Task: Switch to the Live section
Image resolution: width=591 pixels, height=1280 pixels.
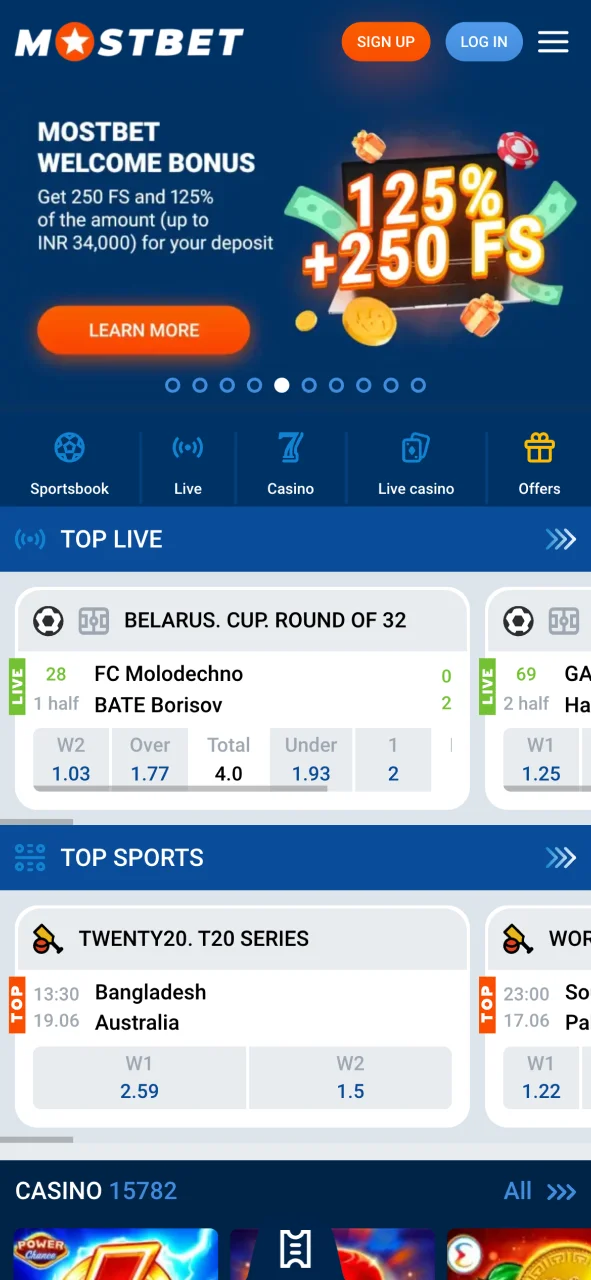Action: [x=188, y=464]
